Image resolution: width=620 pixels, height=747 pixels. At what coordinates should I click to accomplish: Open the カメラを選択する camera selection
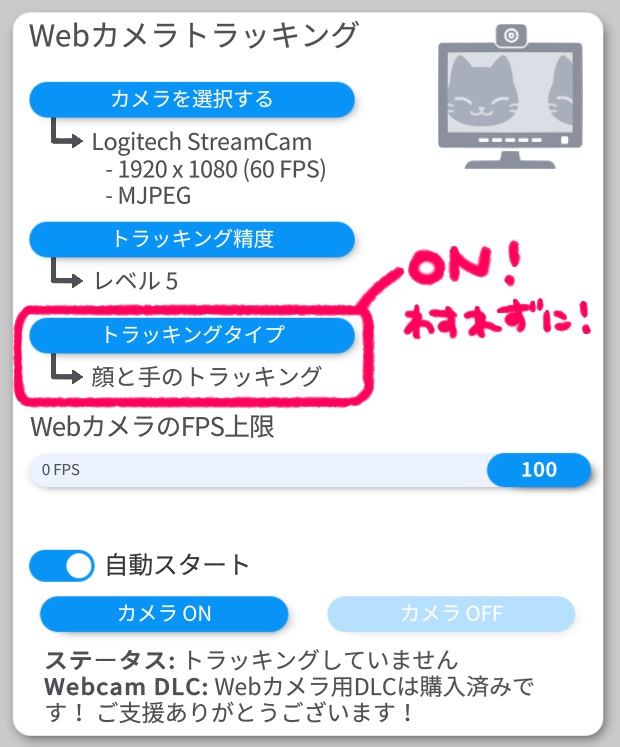pyautogui.click(x=192, y=99)
